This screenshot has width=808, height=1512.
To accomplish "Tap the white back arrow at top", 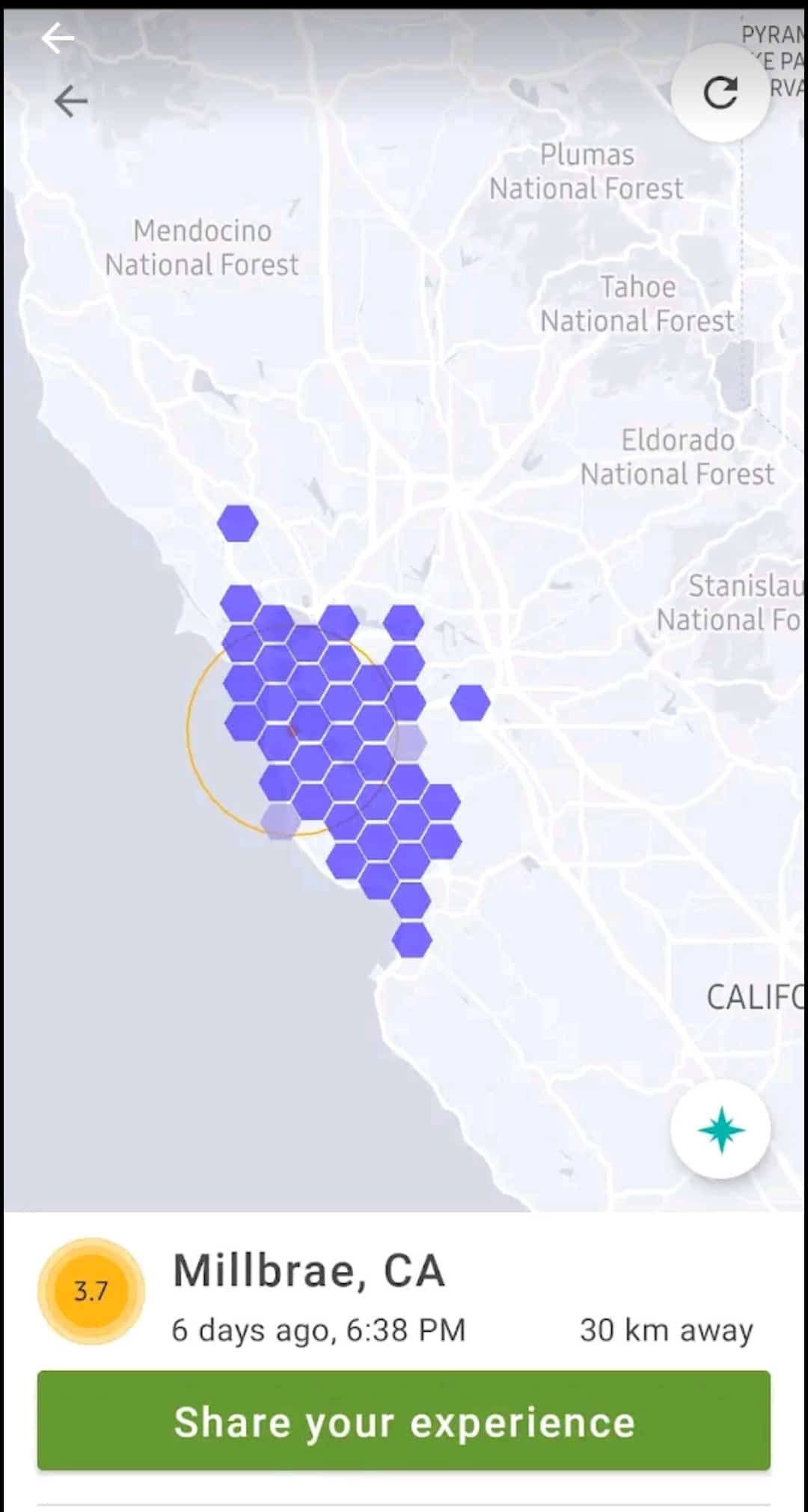I will point(58,38).
